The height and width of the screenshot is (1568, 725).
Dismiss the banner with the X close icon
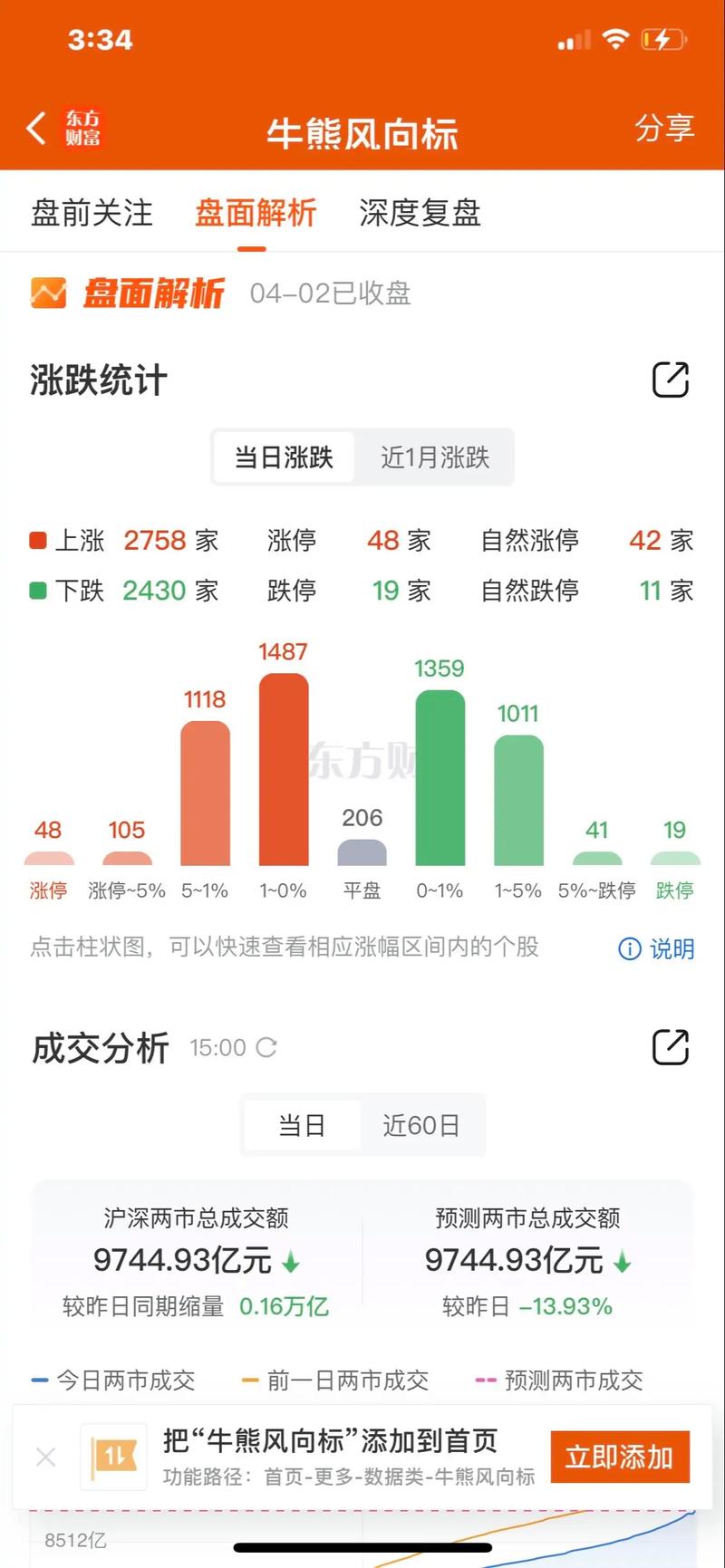45,1457
